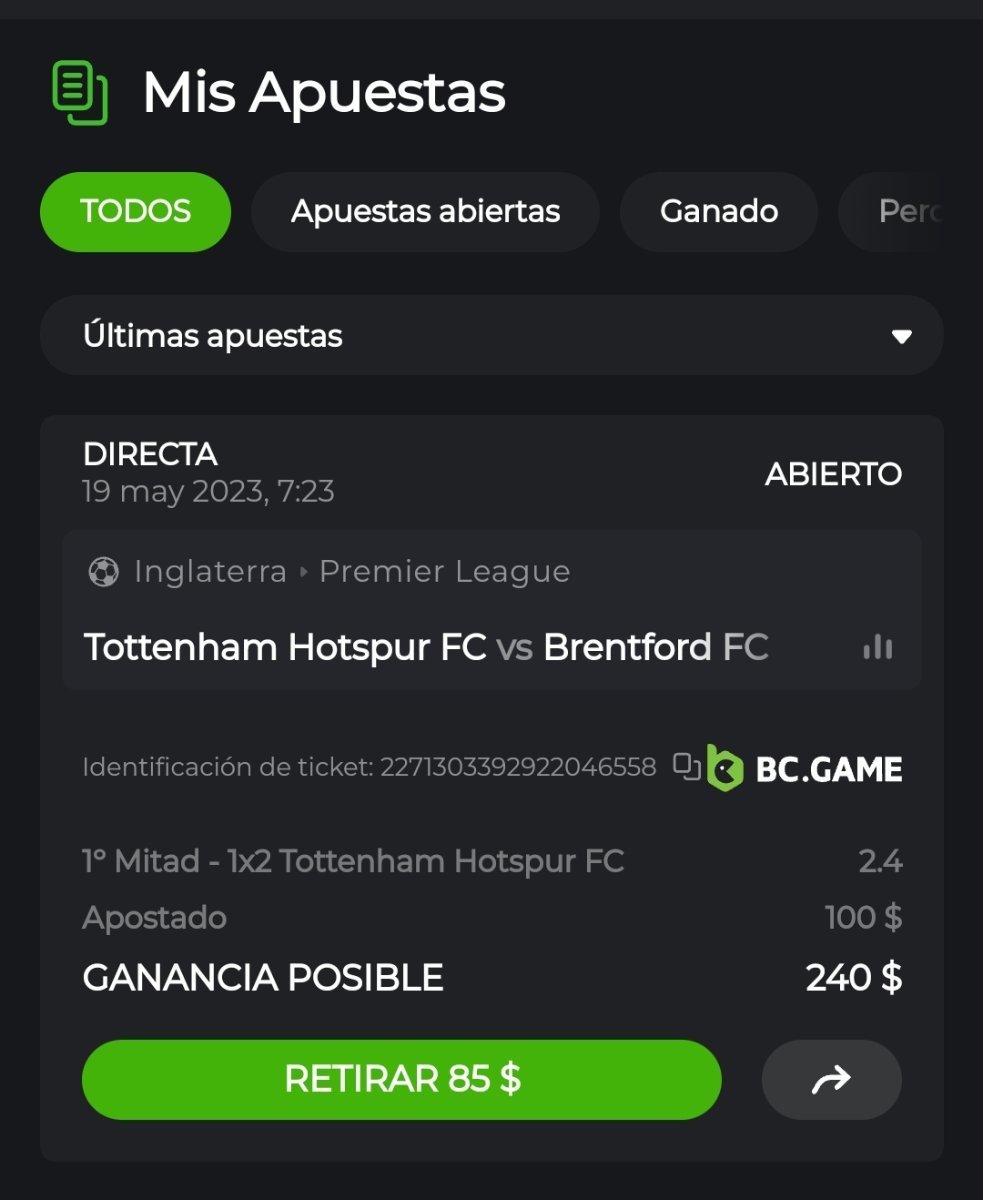View match statistics bar chart icon
Image resolution: width=983 pixels, height=1200 pixels.
[877, 647]
